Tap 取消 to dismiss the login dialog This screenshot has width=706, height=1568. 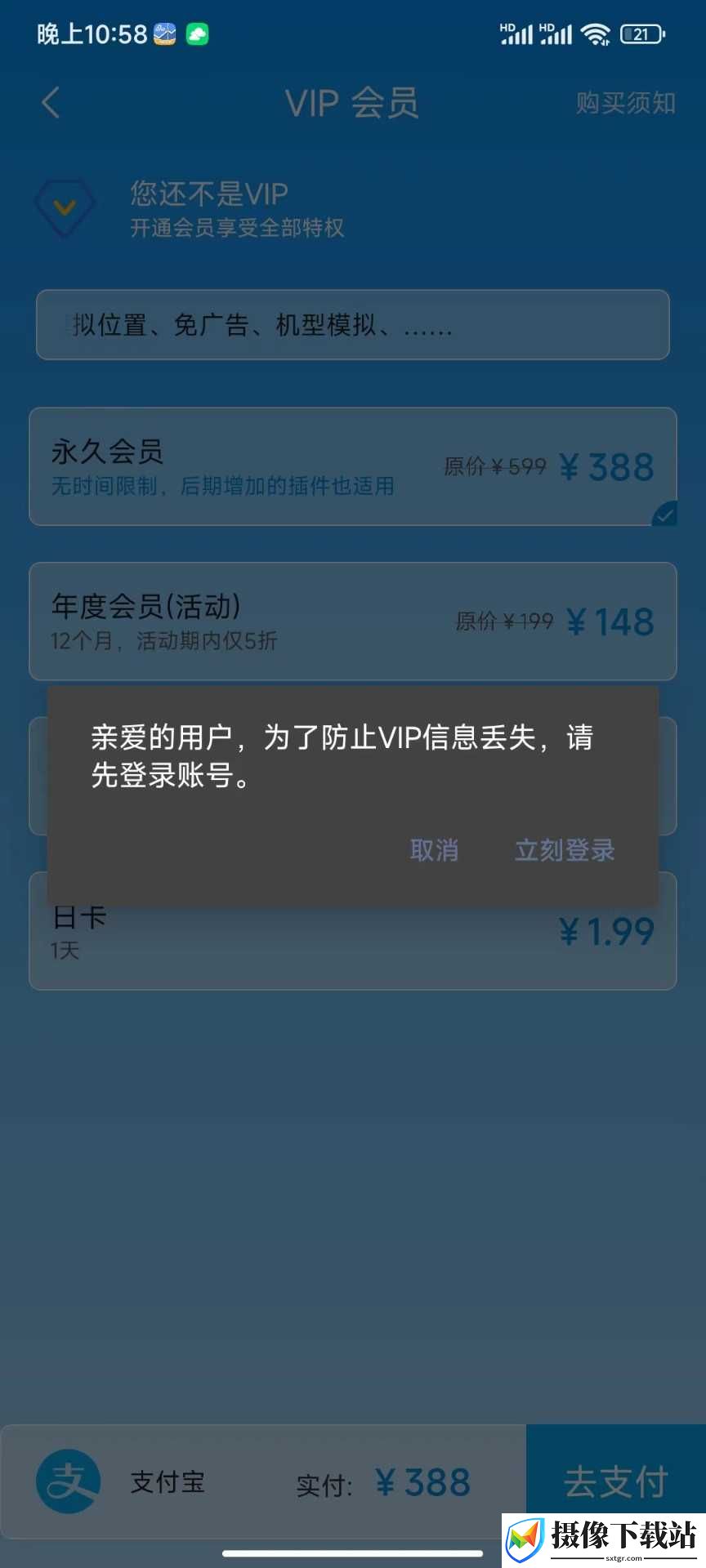coord(434,850)
